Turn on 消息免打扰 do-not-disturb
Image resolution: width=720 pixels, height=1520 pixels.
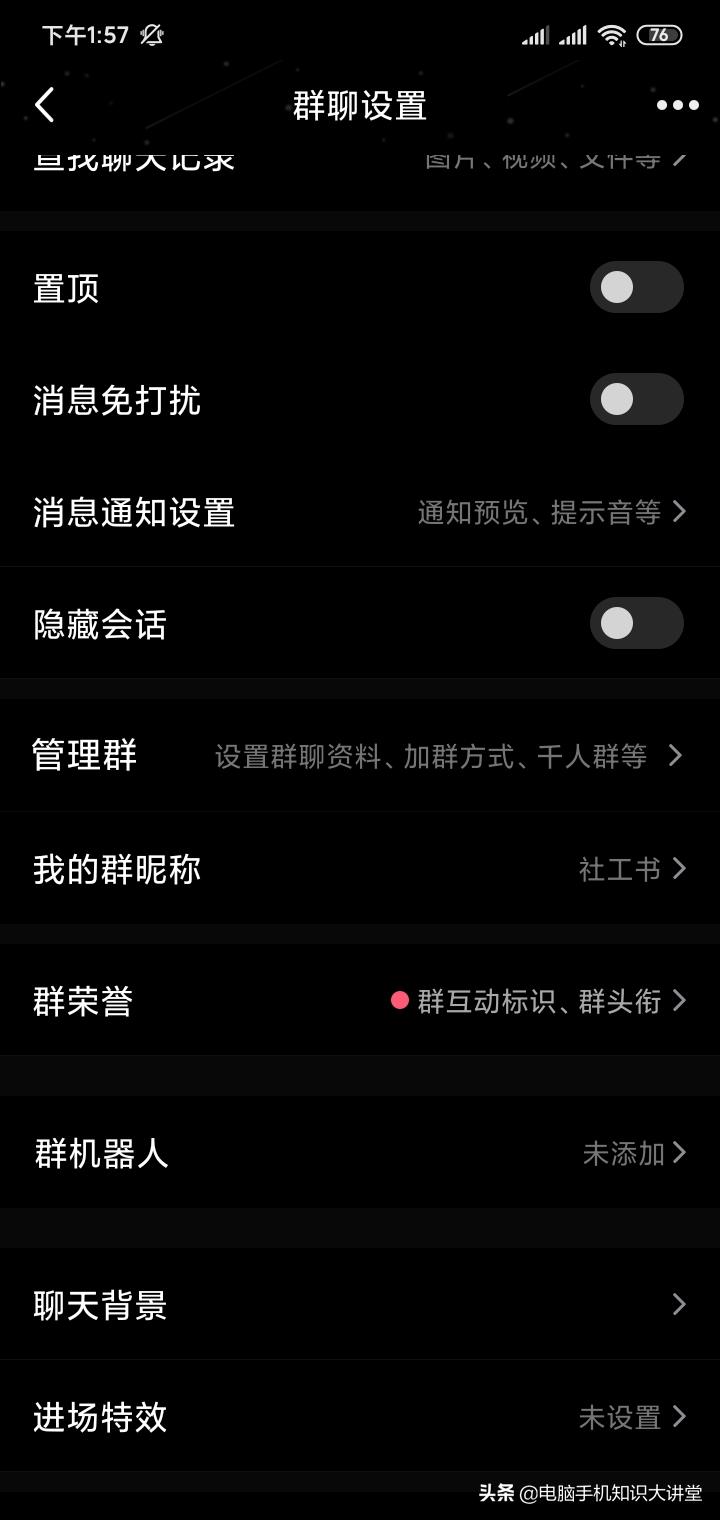pos(637,399)
